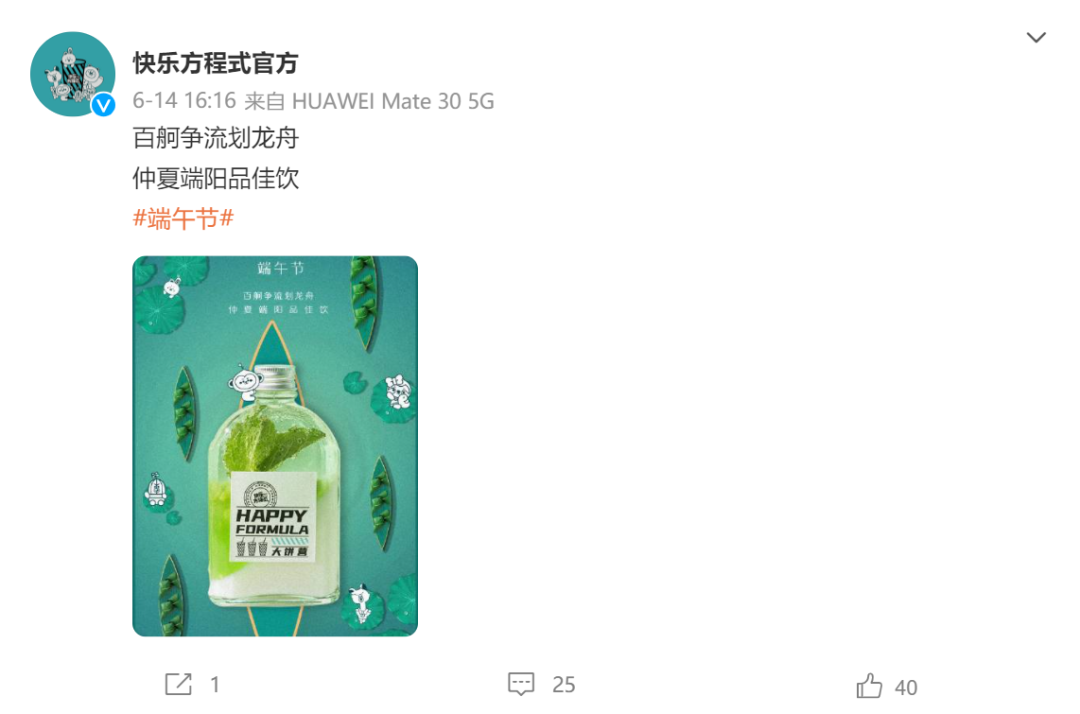Like this post
This screenshot has height=714, width=1080.
pyautogui.click(x=870, y=686)
